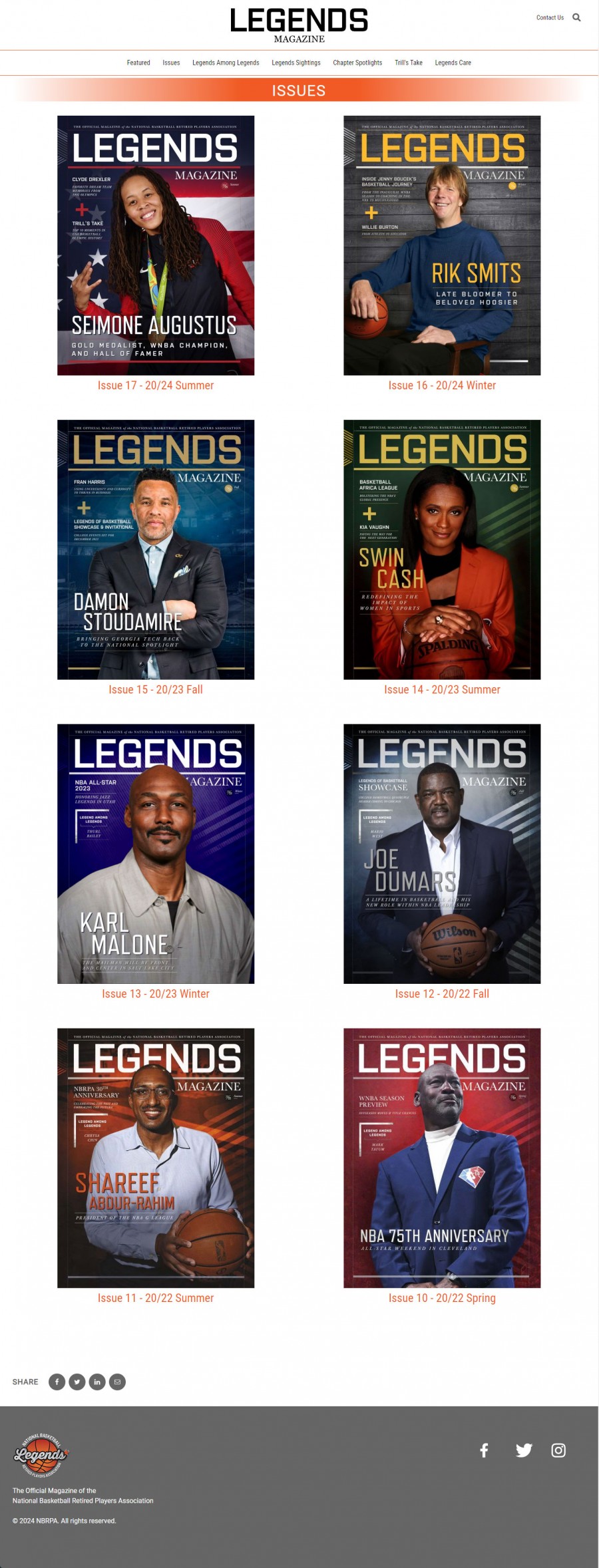Open Issue 10 - 20/22 Spring link
This screenshot has height=1568, width=599.
pyautogui.click(x=442, y=1298)
